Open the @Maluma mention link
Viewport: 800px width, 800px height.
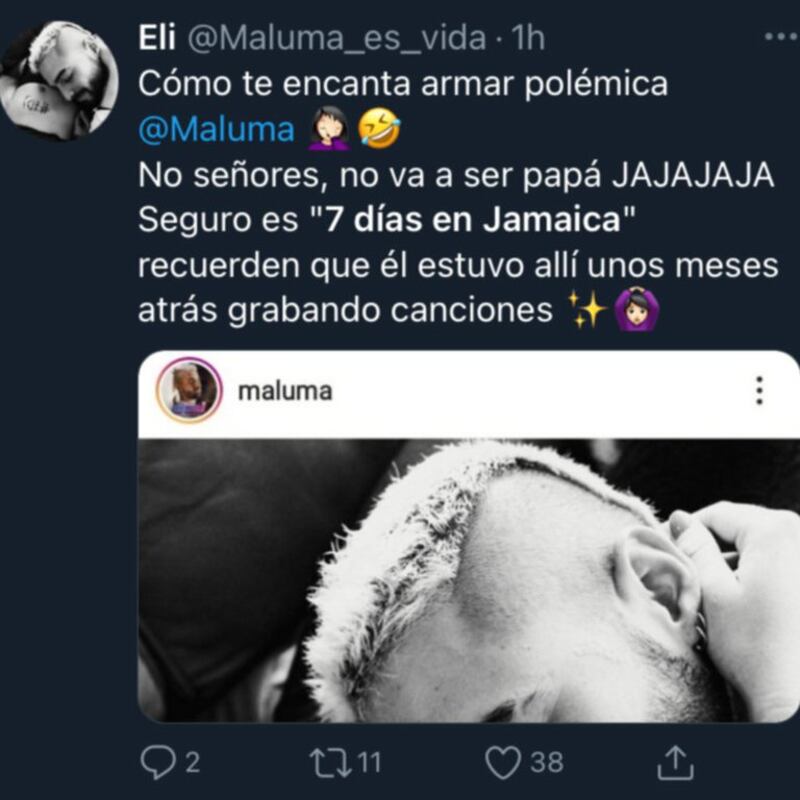[x=216, y=130]
